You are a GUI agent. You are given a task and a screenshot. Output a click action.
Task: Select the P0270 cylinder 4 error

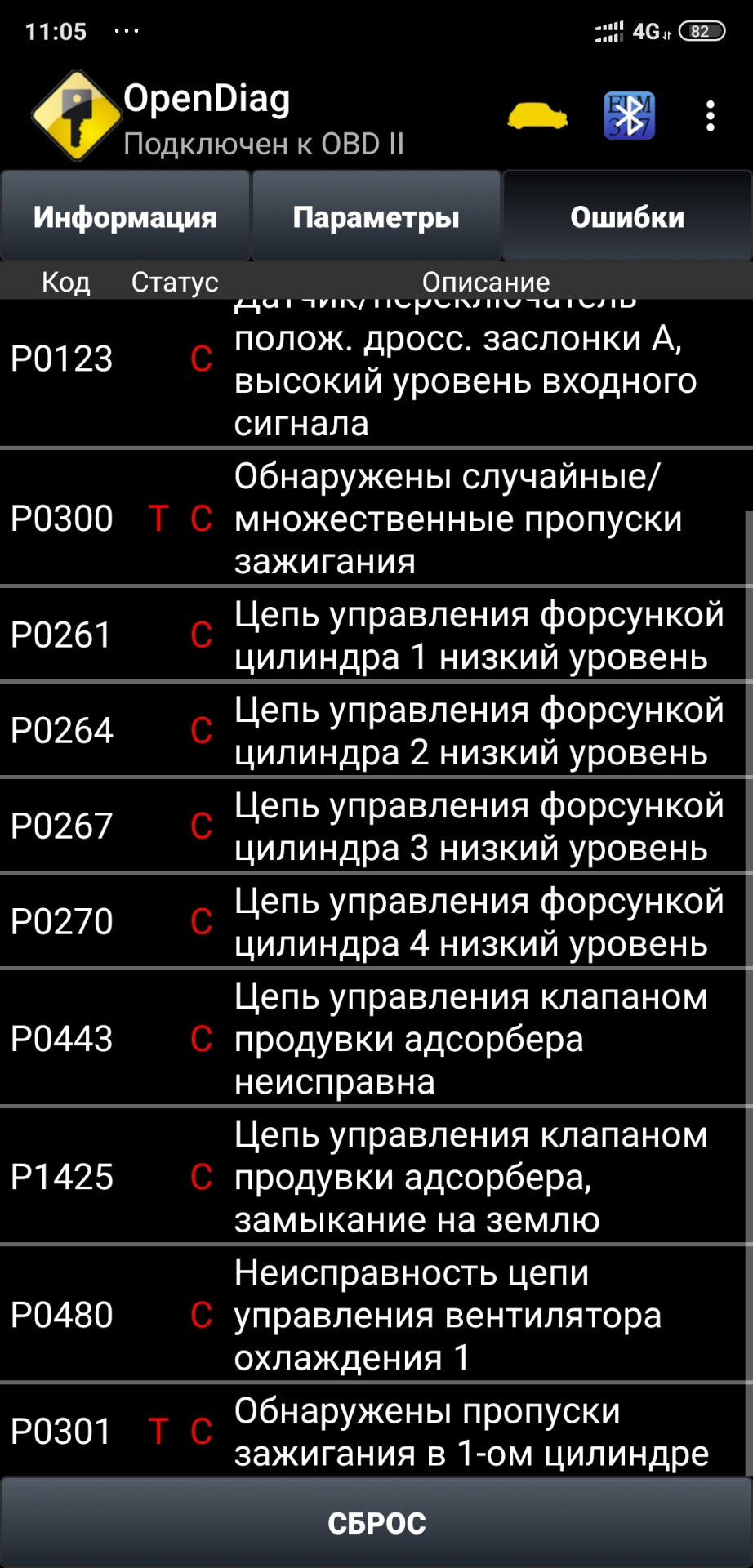point(376,921)
